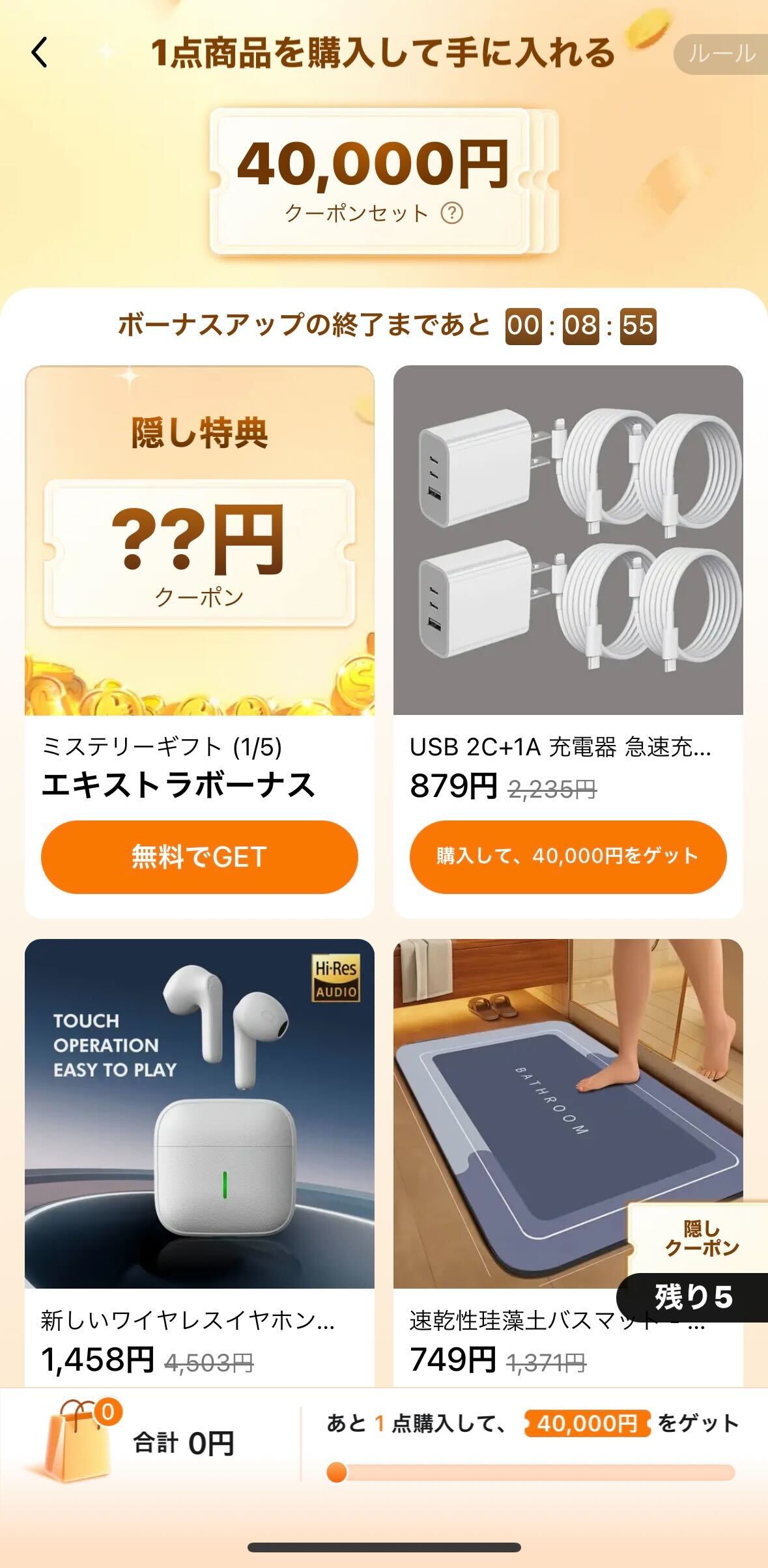Screen dimensions: 768x1568
Task: Tap the 無料でGET button
Action: (198, 857)
